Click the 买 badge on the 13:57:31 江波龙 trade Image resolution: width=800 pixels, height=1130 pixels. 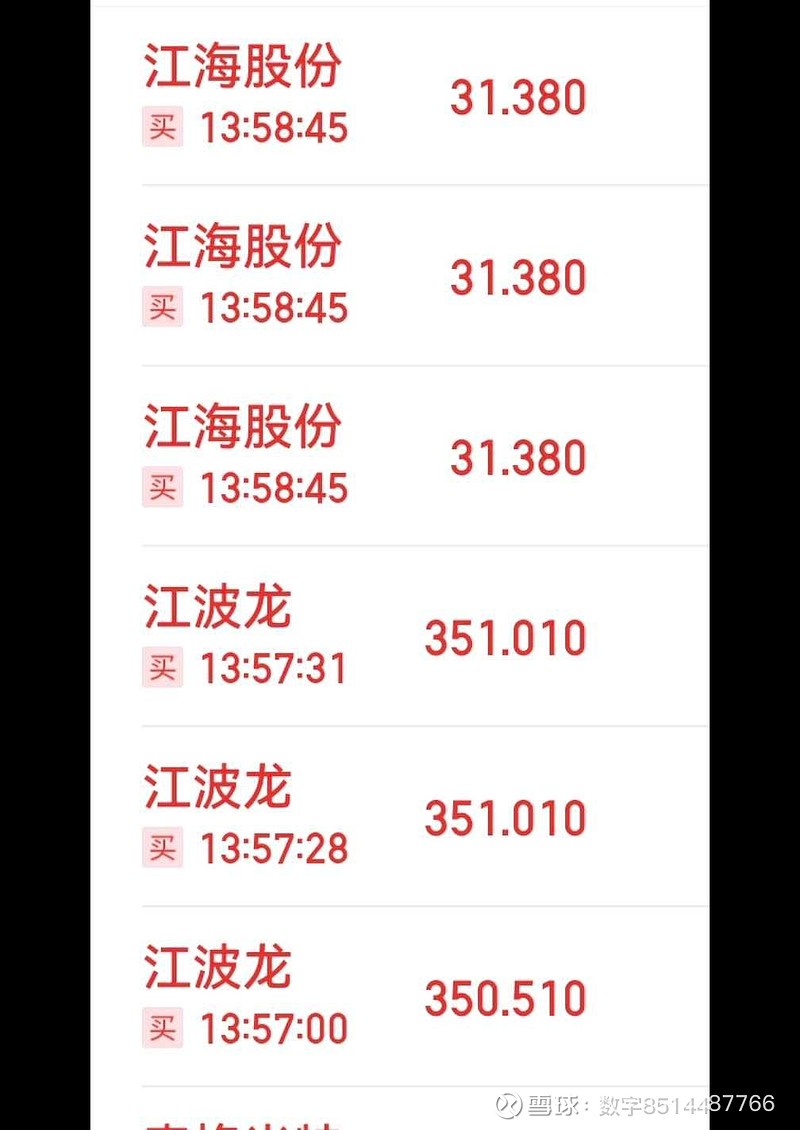pos(162,669)
